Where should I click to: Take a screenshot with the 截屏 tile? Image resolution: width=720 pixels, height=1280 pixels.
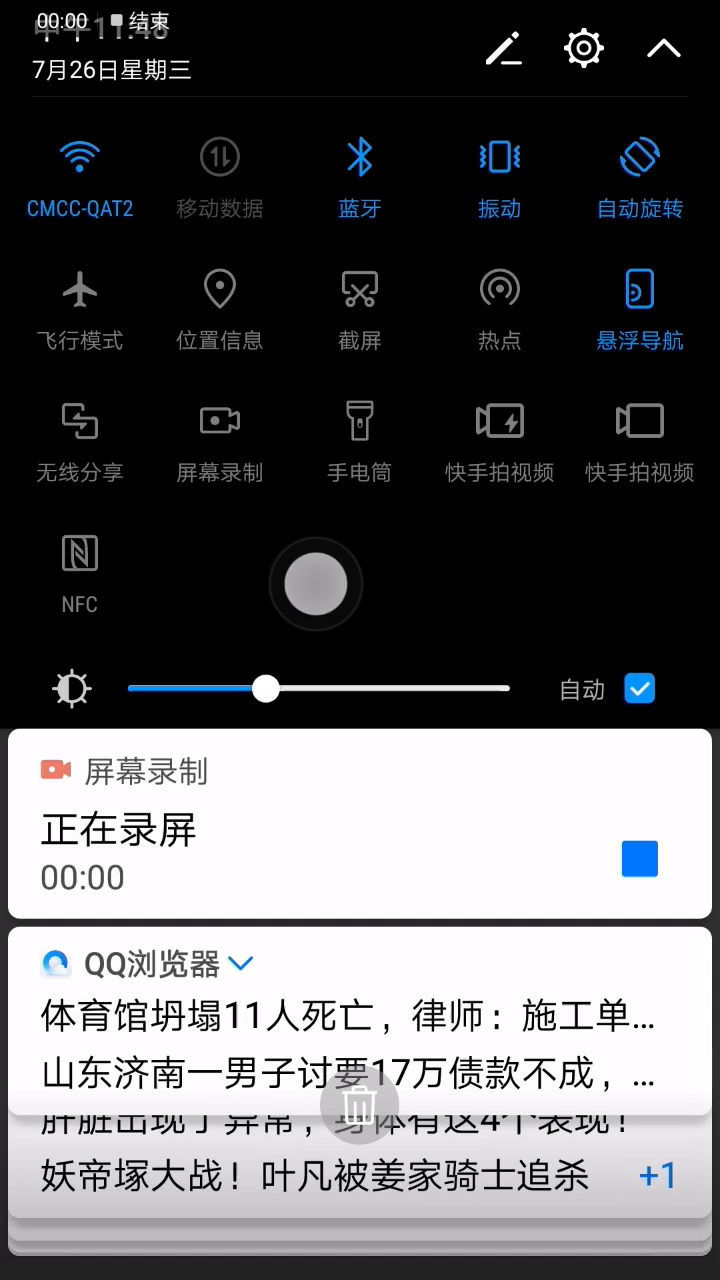tap(360, 311)
